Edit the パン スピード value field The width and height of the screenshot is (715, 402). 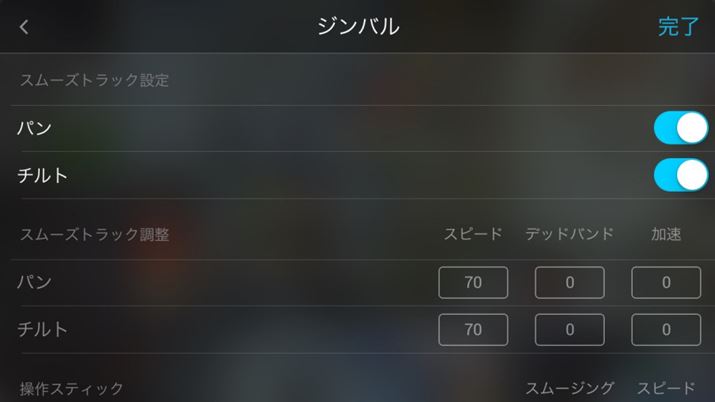(x=473, y=283)
